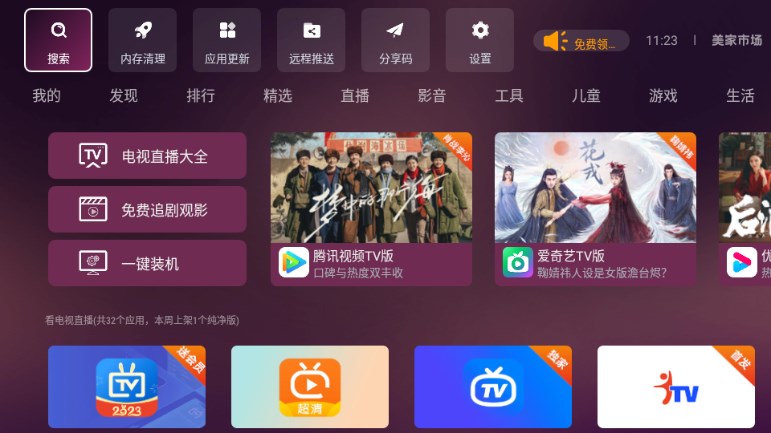The width and height of the screenshot is (771, 433).
Task: Open 分享码 share code
Action: pyautogui.click(x=395, y=40)
